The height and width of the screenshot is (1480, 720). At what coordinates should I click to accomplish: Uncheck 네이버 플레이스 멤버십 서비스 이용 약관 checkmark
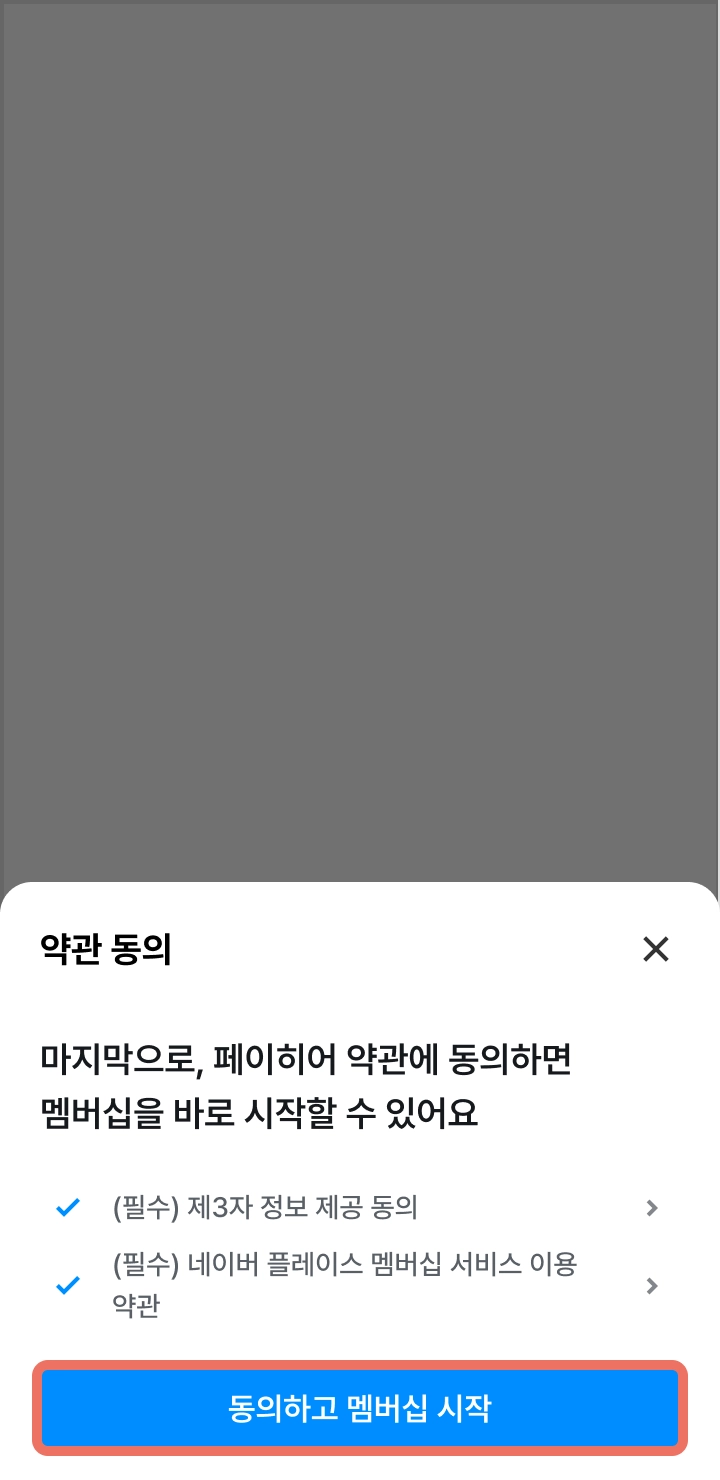[68, 1285]
